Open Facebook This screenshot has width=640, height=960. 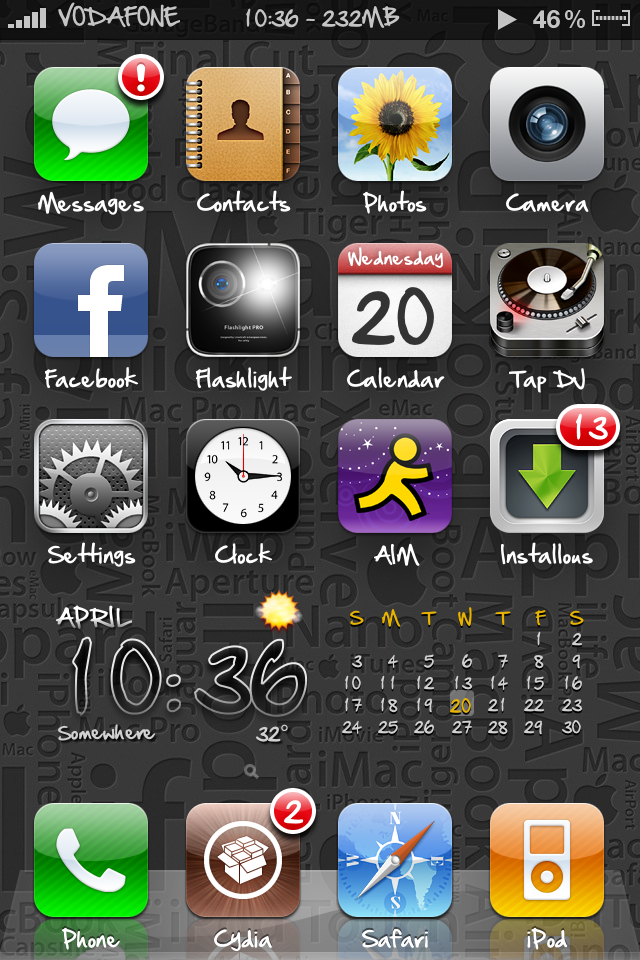[x=91, y=300]
